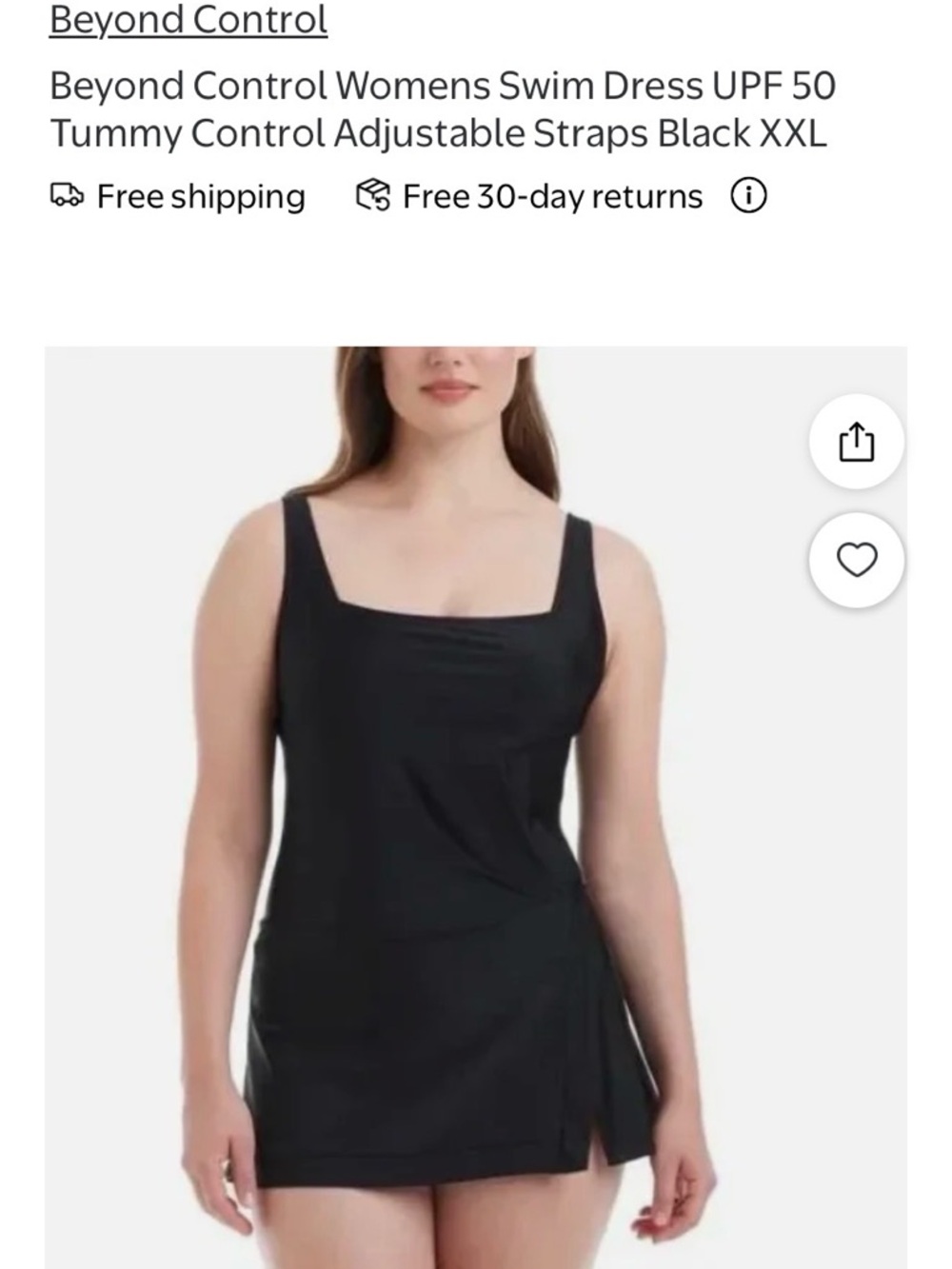The width and height of the screenshot is (952, 1269).
Task: Expand the returns policy details via the info icon
Action: coord(748,196)
